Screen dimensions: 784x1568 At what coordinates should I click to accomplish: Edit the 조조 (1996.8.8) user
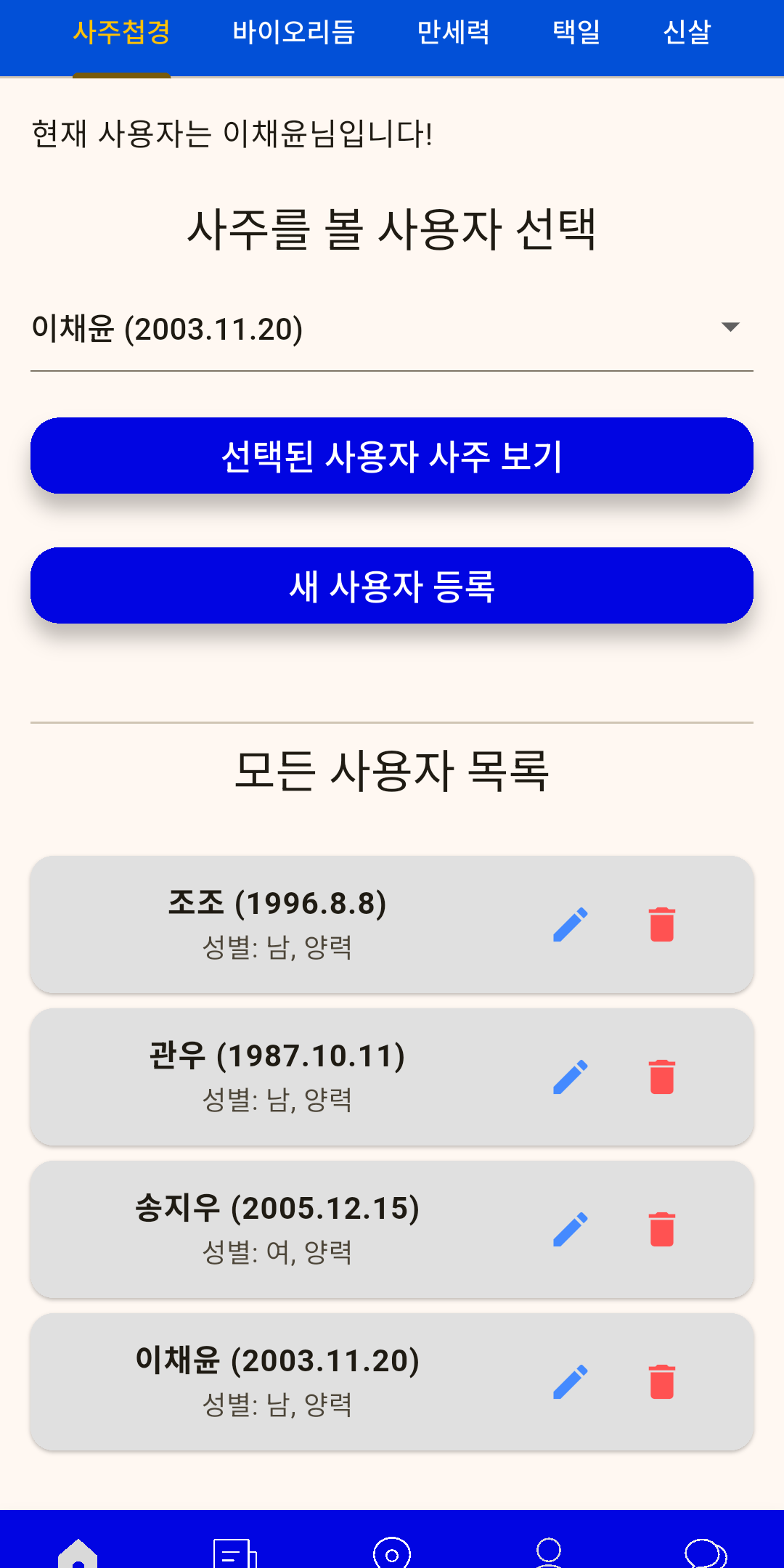tap(571, 924)
